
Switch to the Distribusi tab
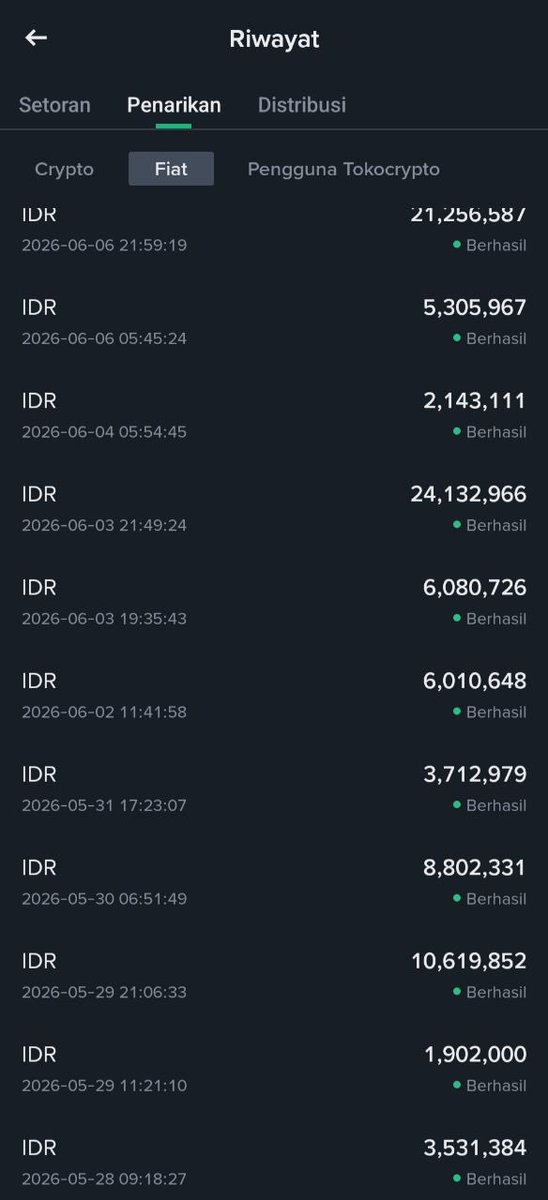click(302, 105)
